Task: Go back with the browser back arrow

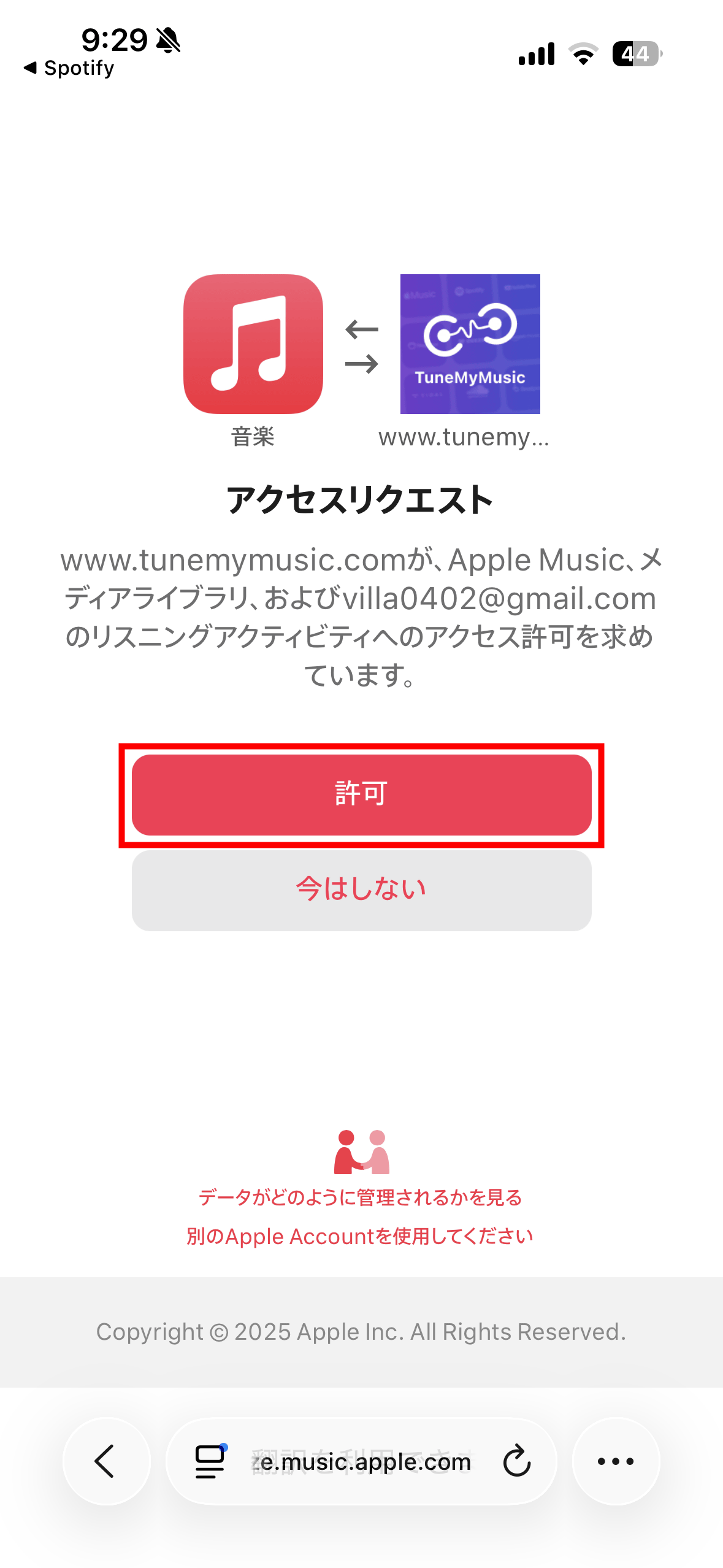Action: (106, 1461)
